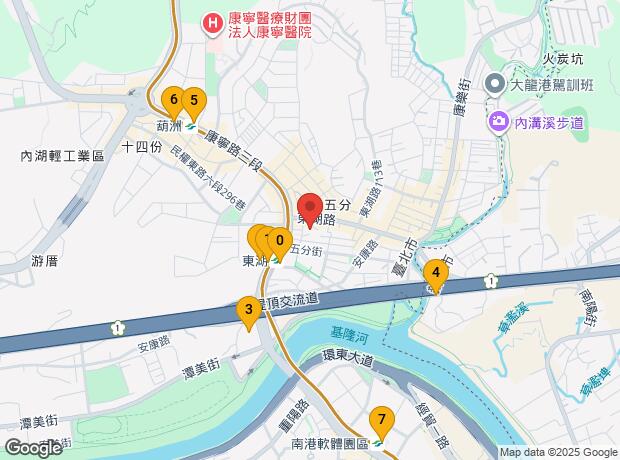Select the orange marker numbered 6

173,102
